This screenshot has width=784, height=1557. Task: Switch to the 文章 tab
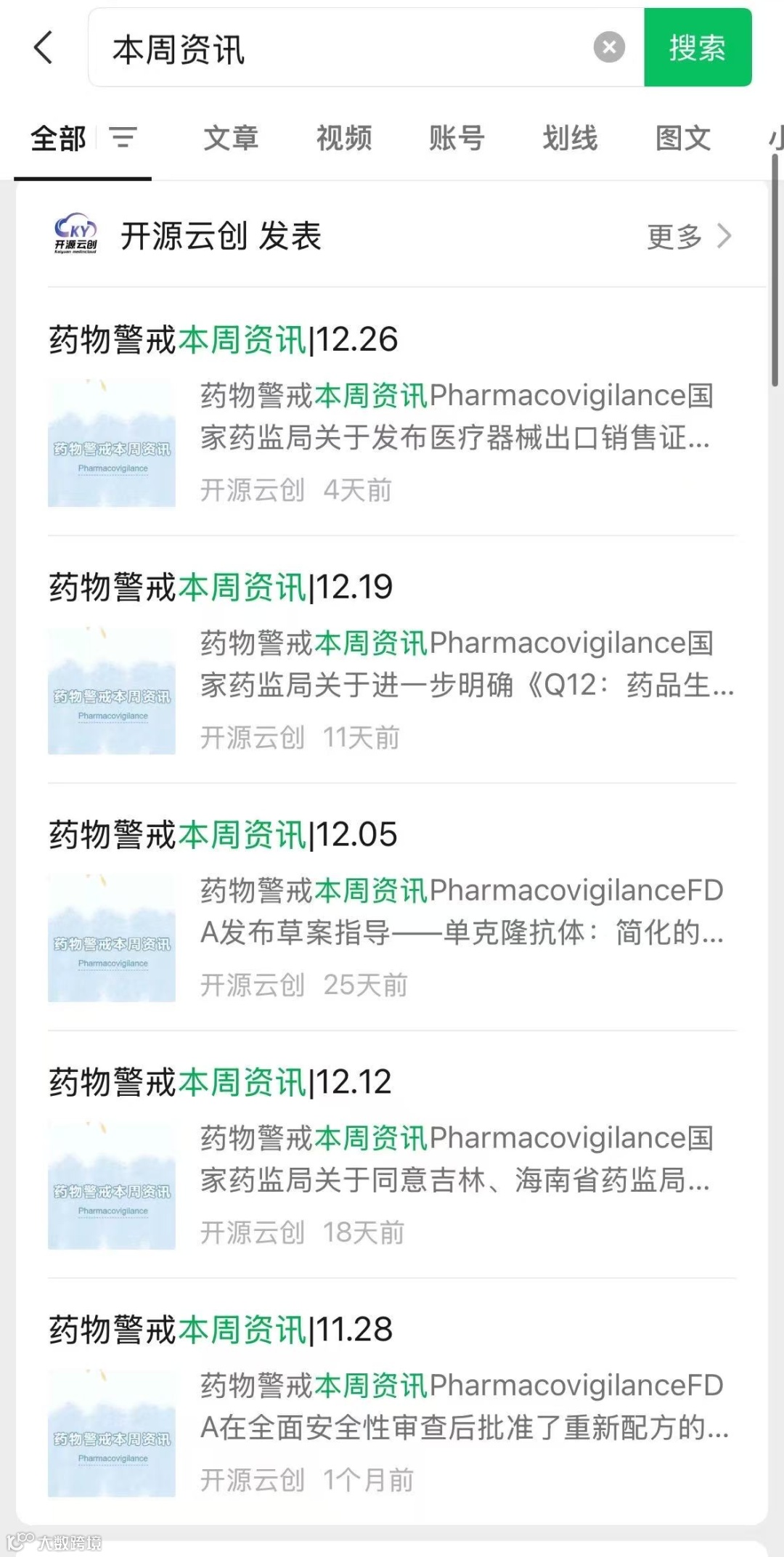(231, 137)
